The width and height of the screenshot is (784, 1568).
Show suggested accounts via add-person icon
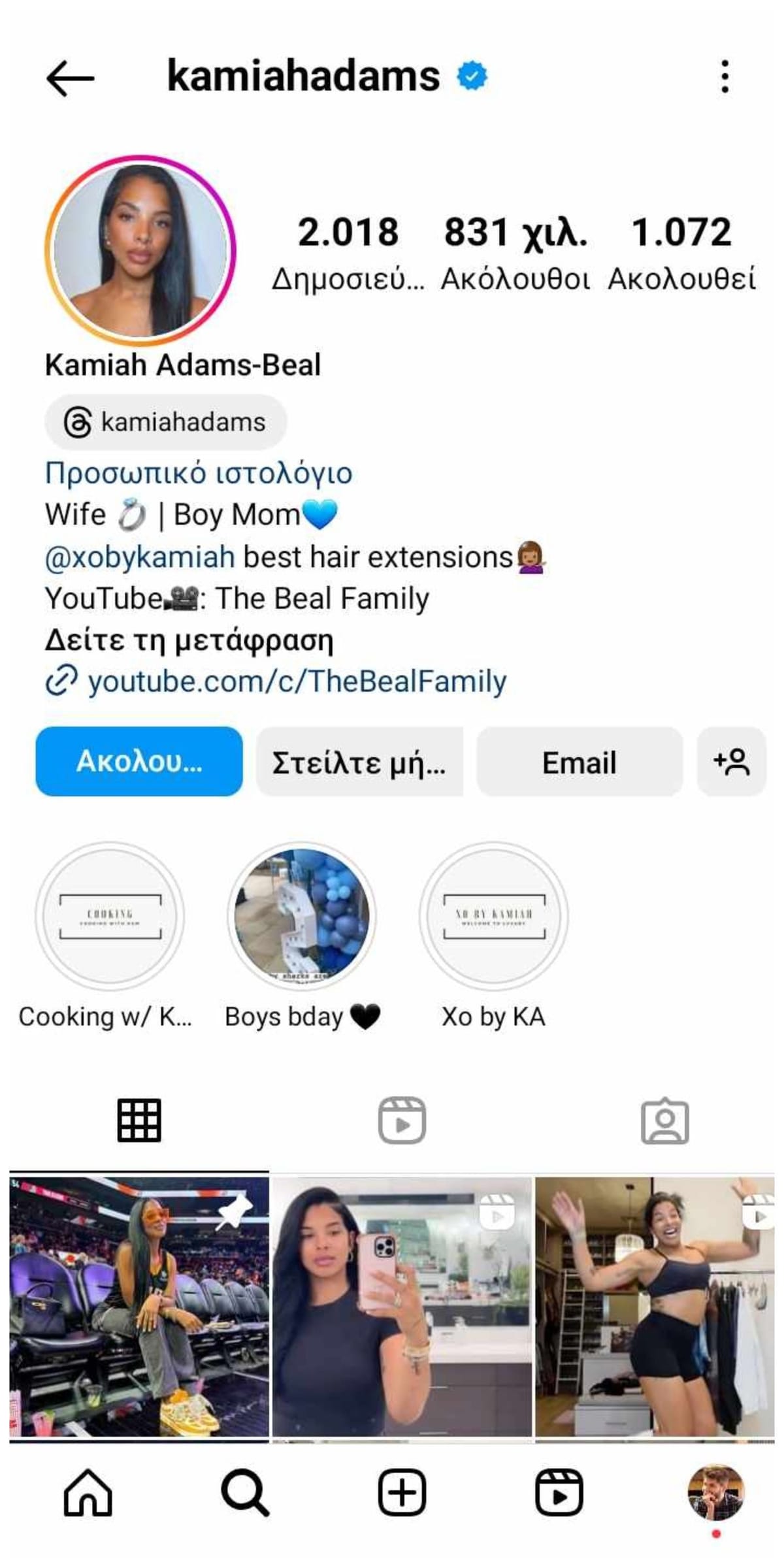pyautogui.click(x=731, y=762)
